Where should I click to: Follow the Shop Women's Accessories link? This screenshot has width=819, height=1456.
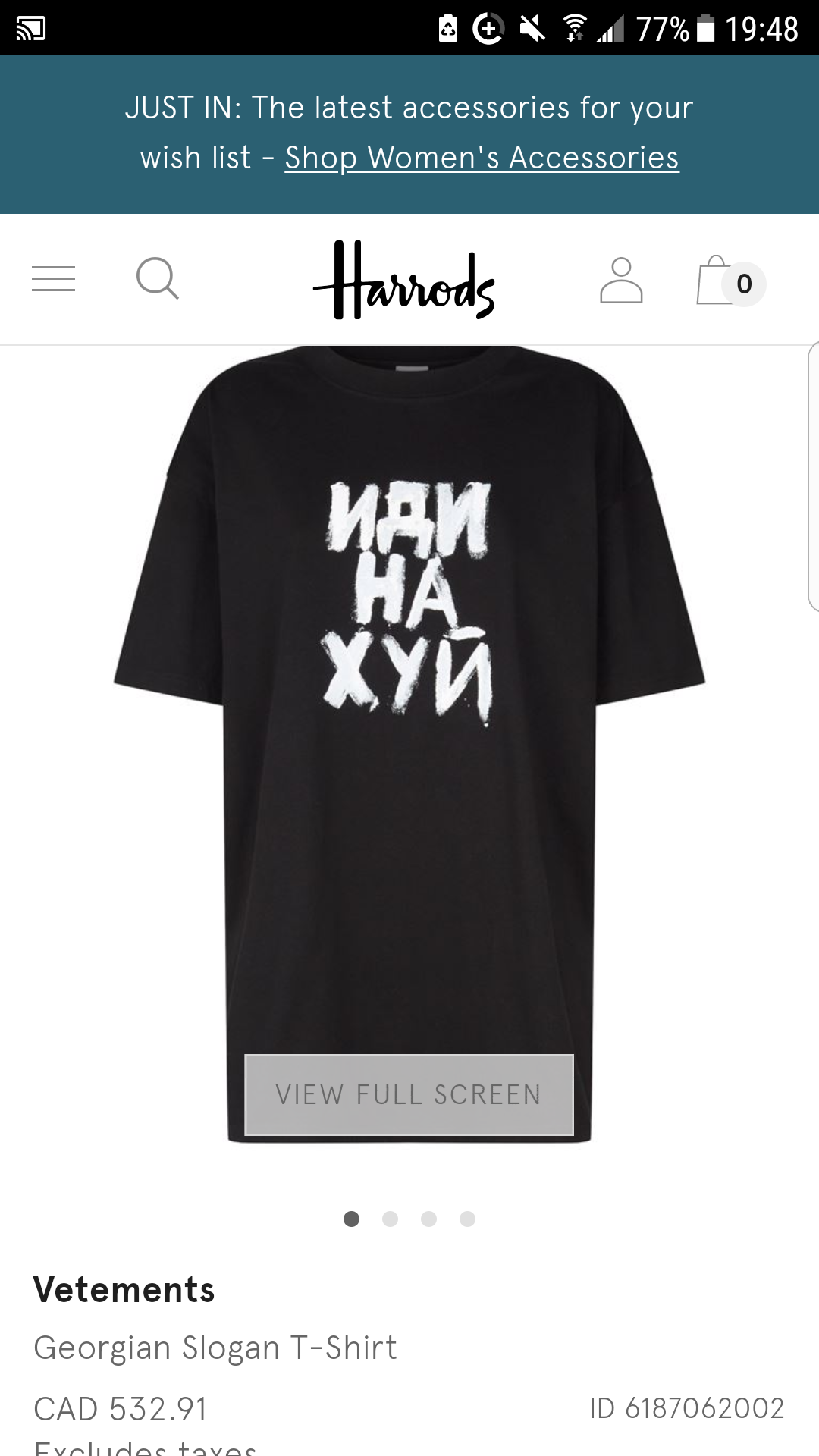[x=482, y=158]
